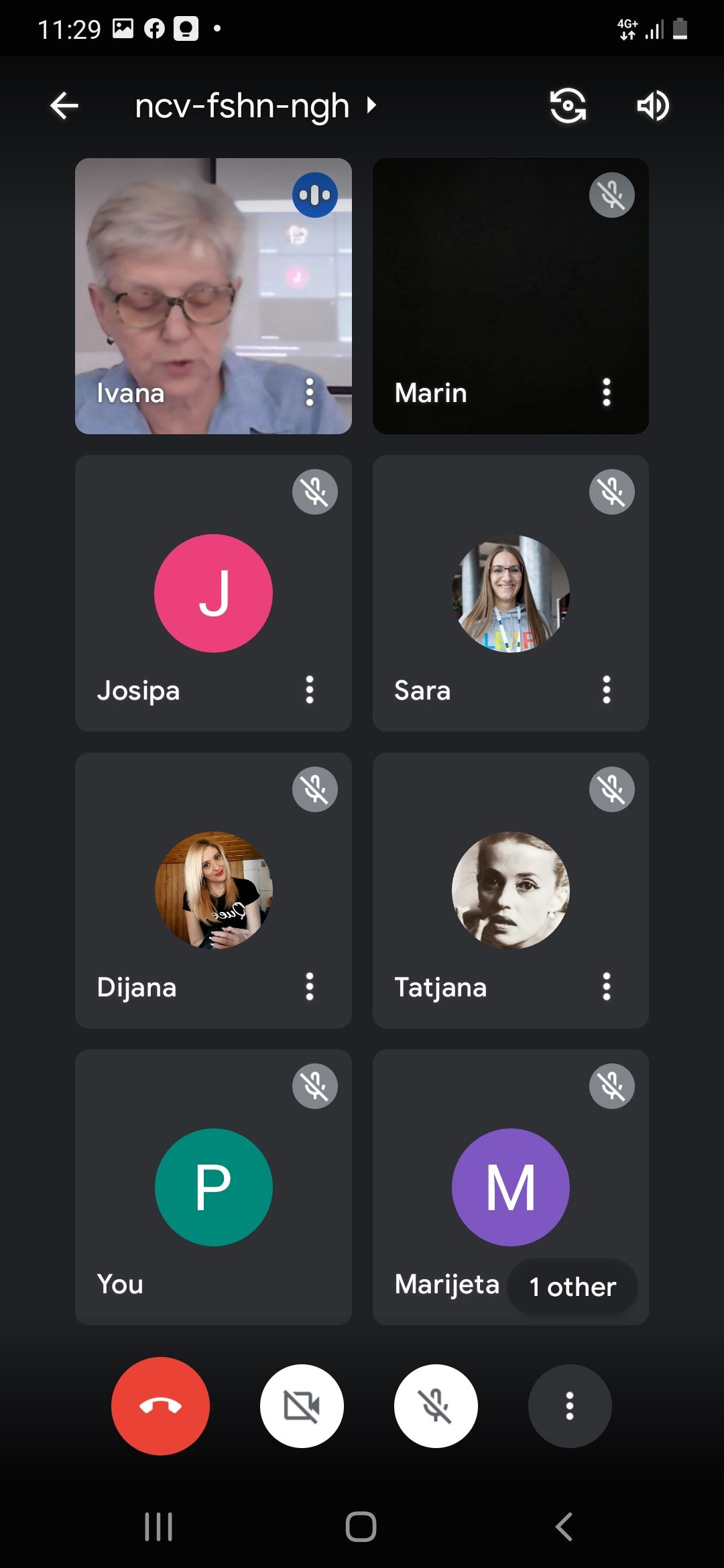Open options for Sara's tile

(x=607, y=690)
